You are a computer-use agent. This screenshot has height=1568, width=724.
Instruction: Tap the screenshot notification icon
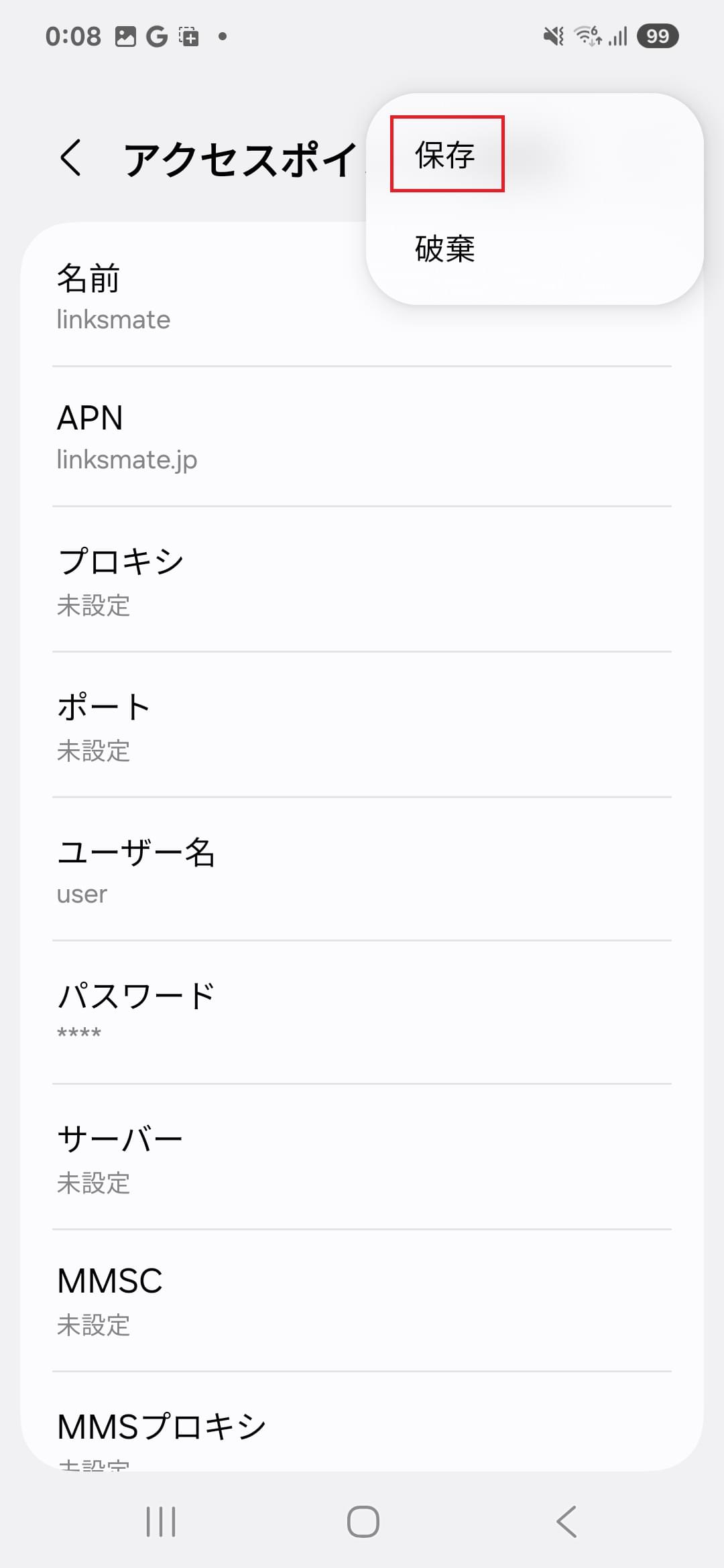tap(188, 36)
